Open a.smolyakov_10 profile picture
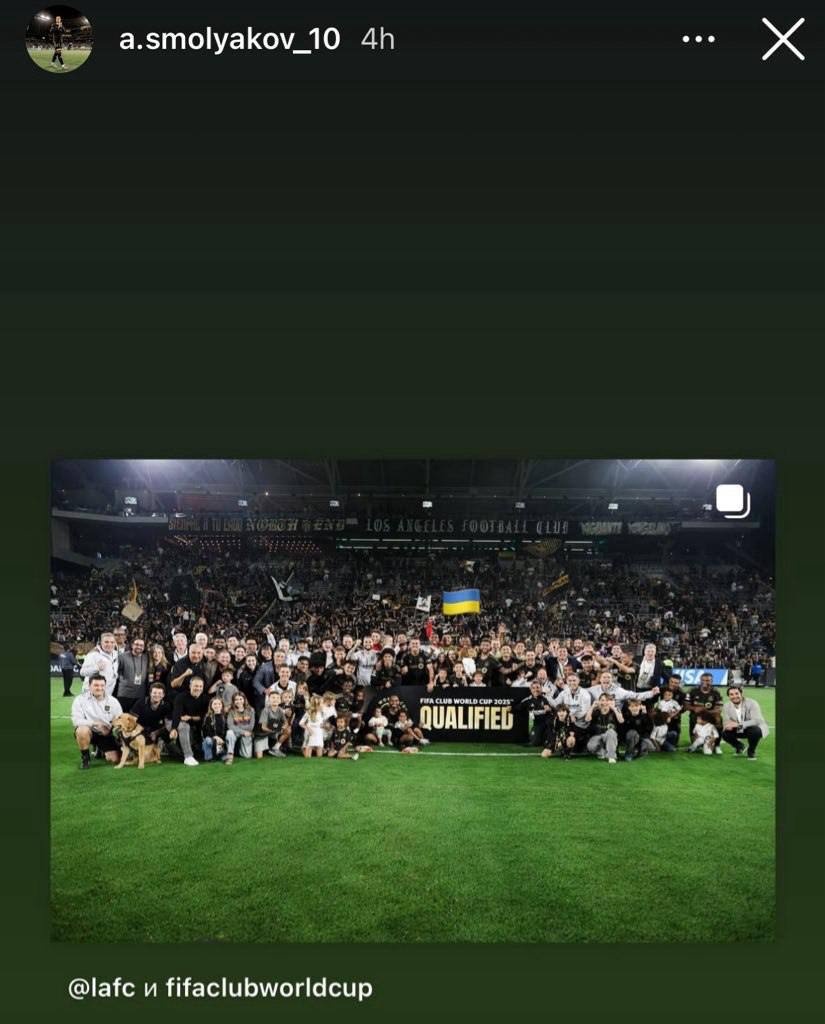Image resolution: width=825 pixels, height=1024 pixels. tap(59, 39)
